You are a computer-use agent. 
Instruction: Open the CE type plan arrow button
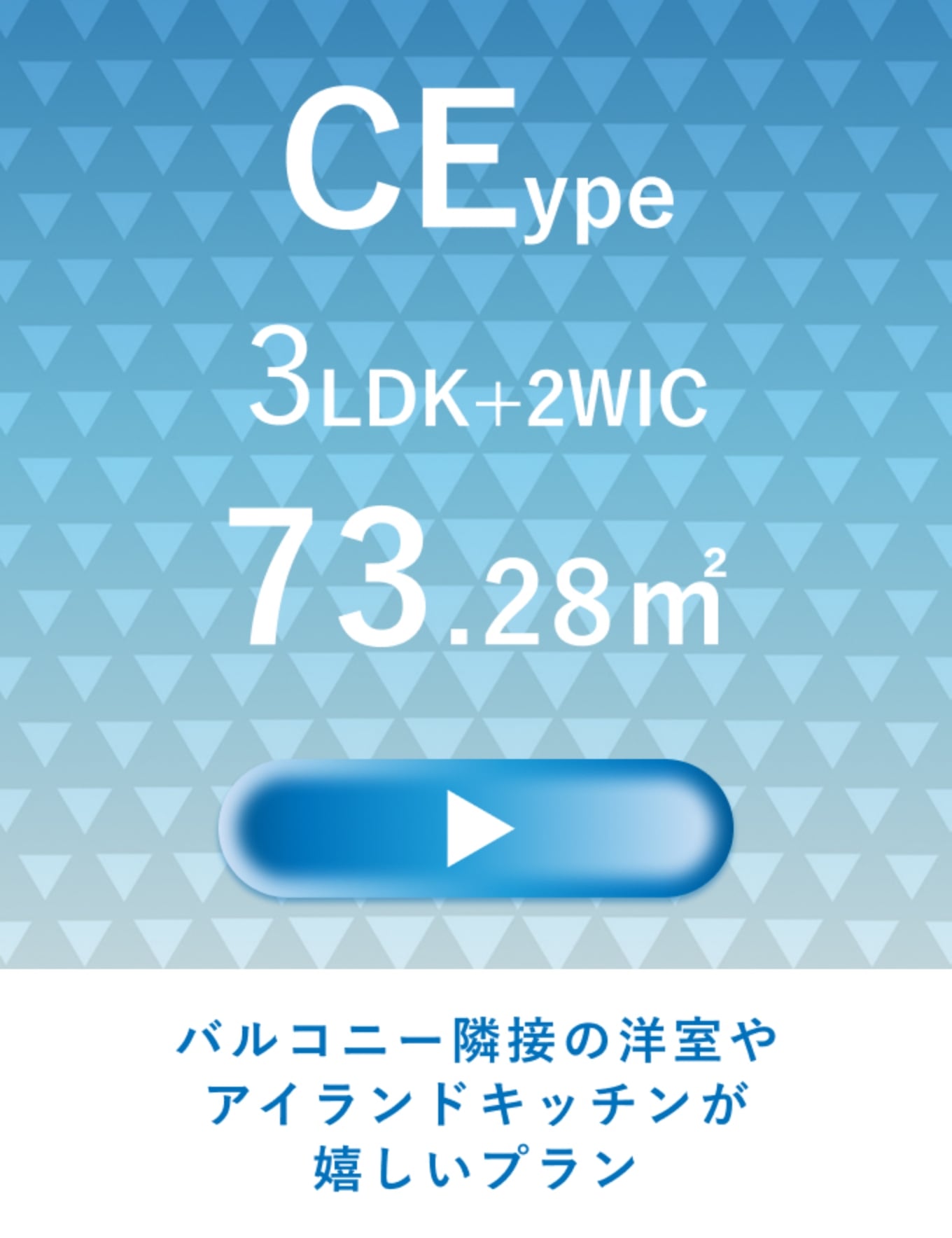point(476,828)
